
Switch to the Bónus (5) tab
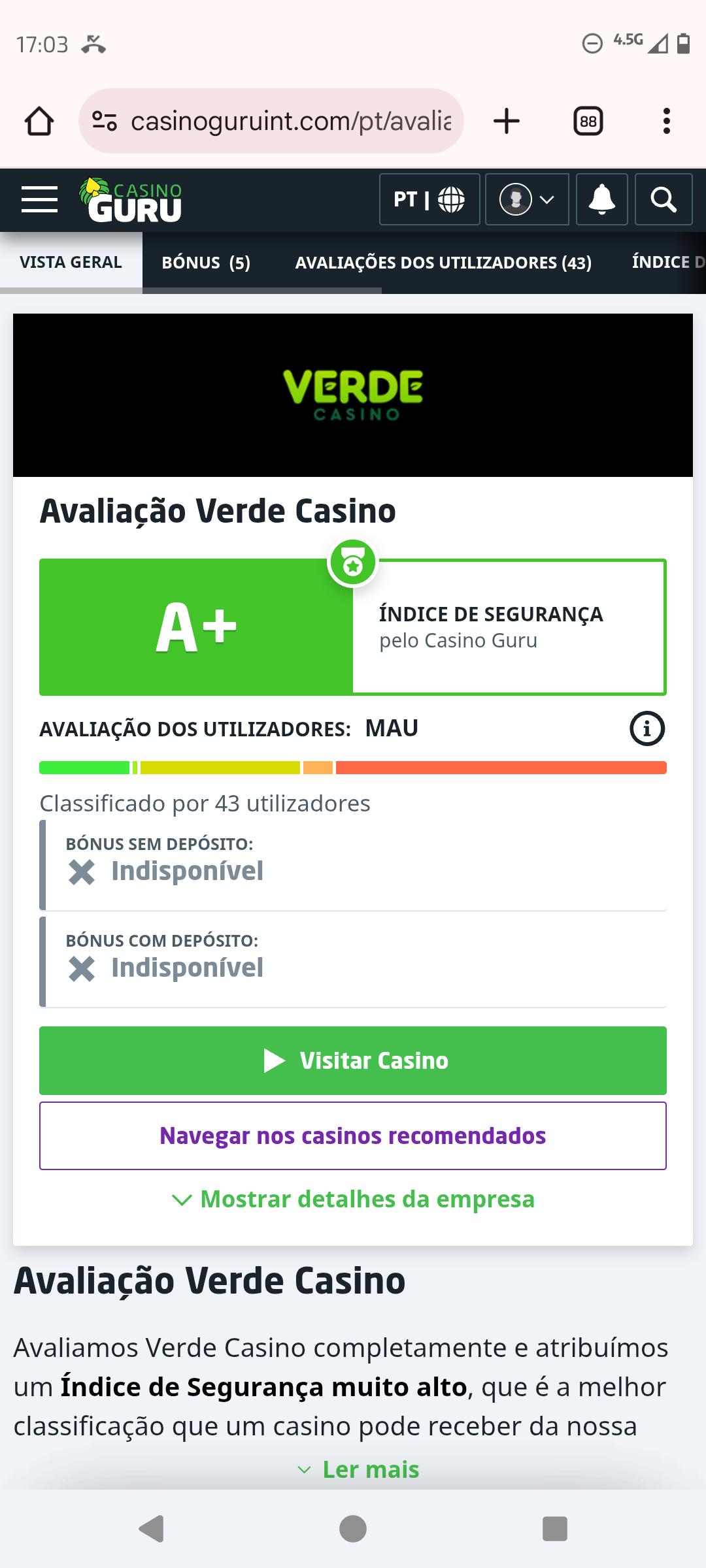coord(206,263)
